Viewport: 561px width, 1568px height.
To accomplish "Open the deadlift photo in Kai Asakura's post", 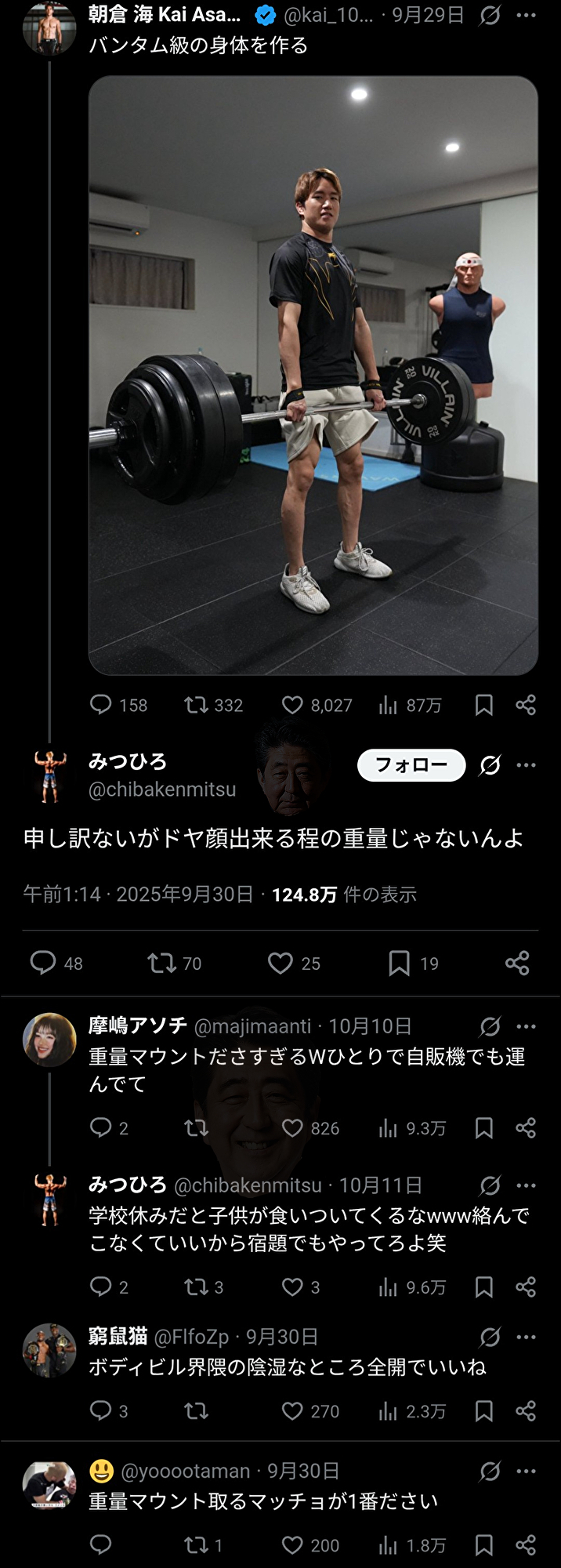I will [313, 375].
